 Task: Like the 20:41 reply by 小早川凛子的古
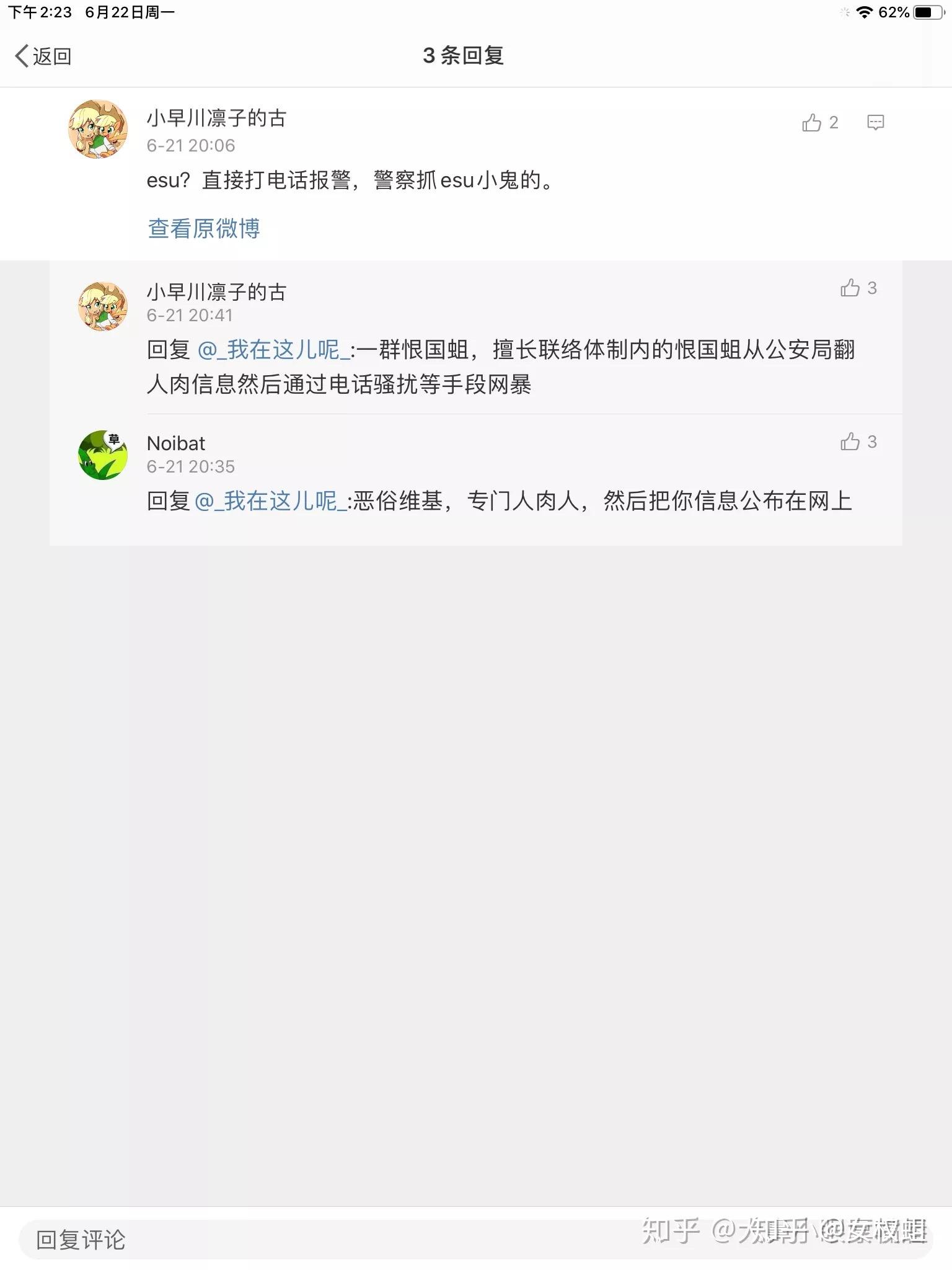850,288
